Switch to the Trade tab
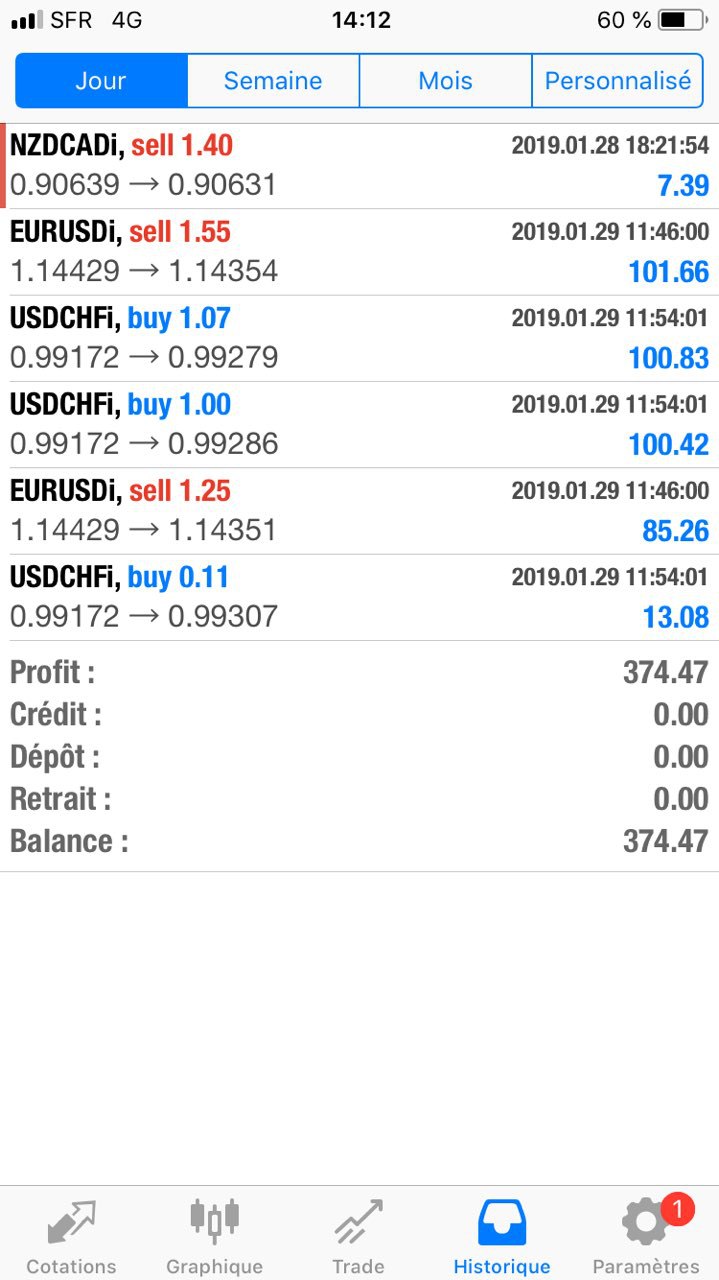The image size is (719, 1280). (358, 1236)
